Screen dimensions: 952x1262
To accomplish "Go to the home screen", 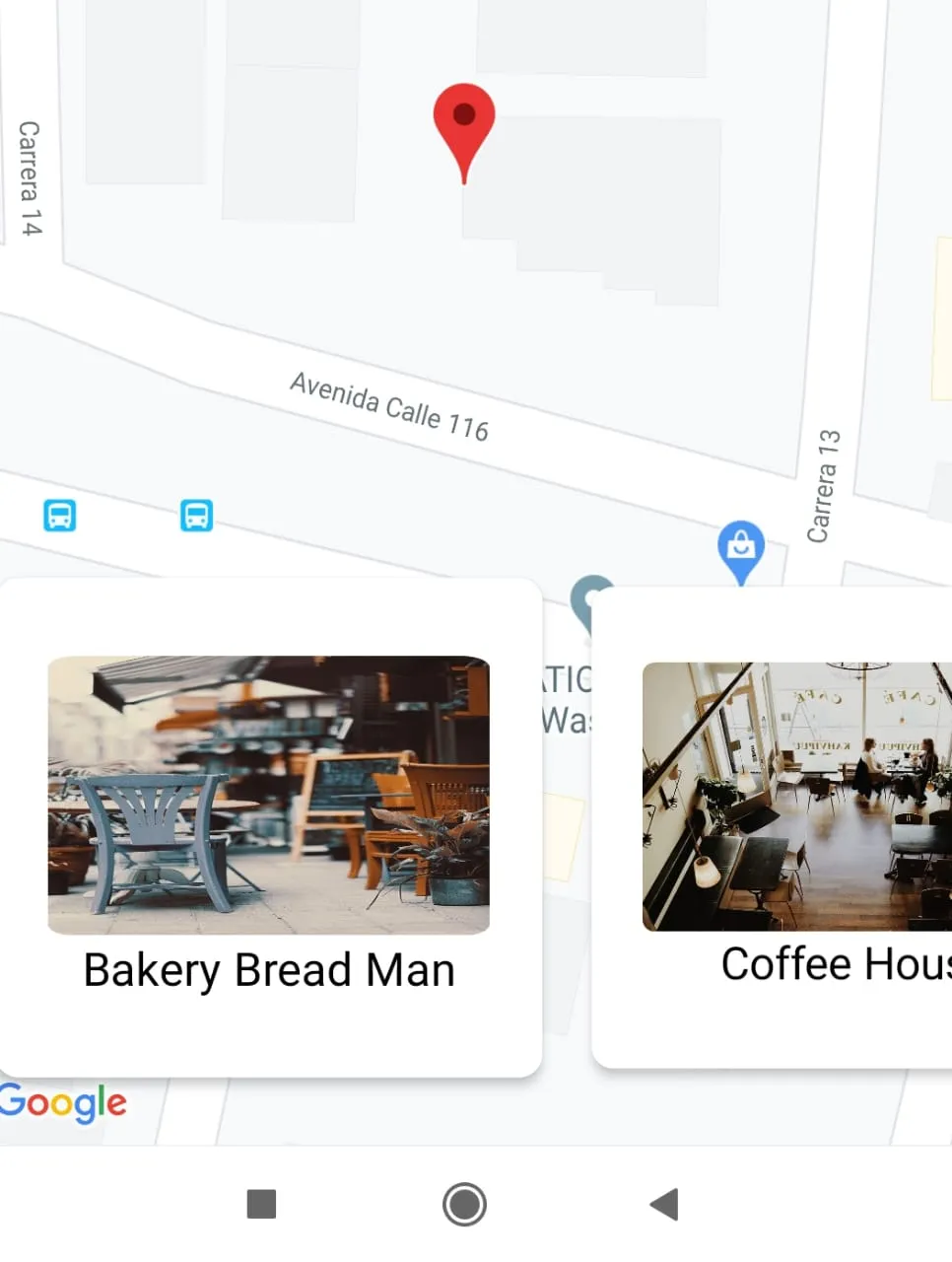I will point(464,1204).
